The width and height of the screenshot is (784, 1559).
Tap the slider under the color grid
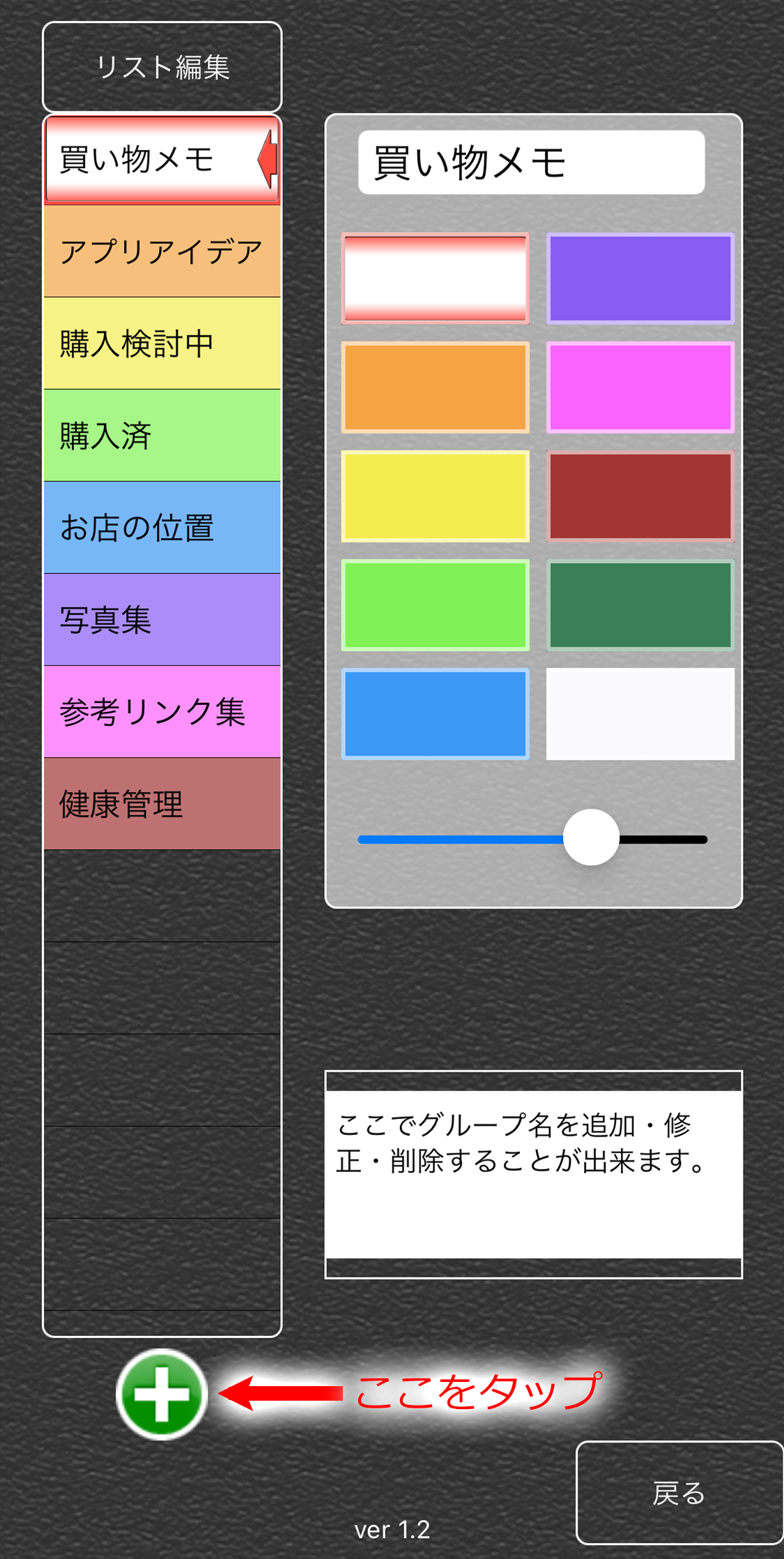[591, 837]
